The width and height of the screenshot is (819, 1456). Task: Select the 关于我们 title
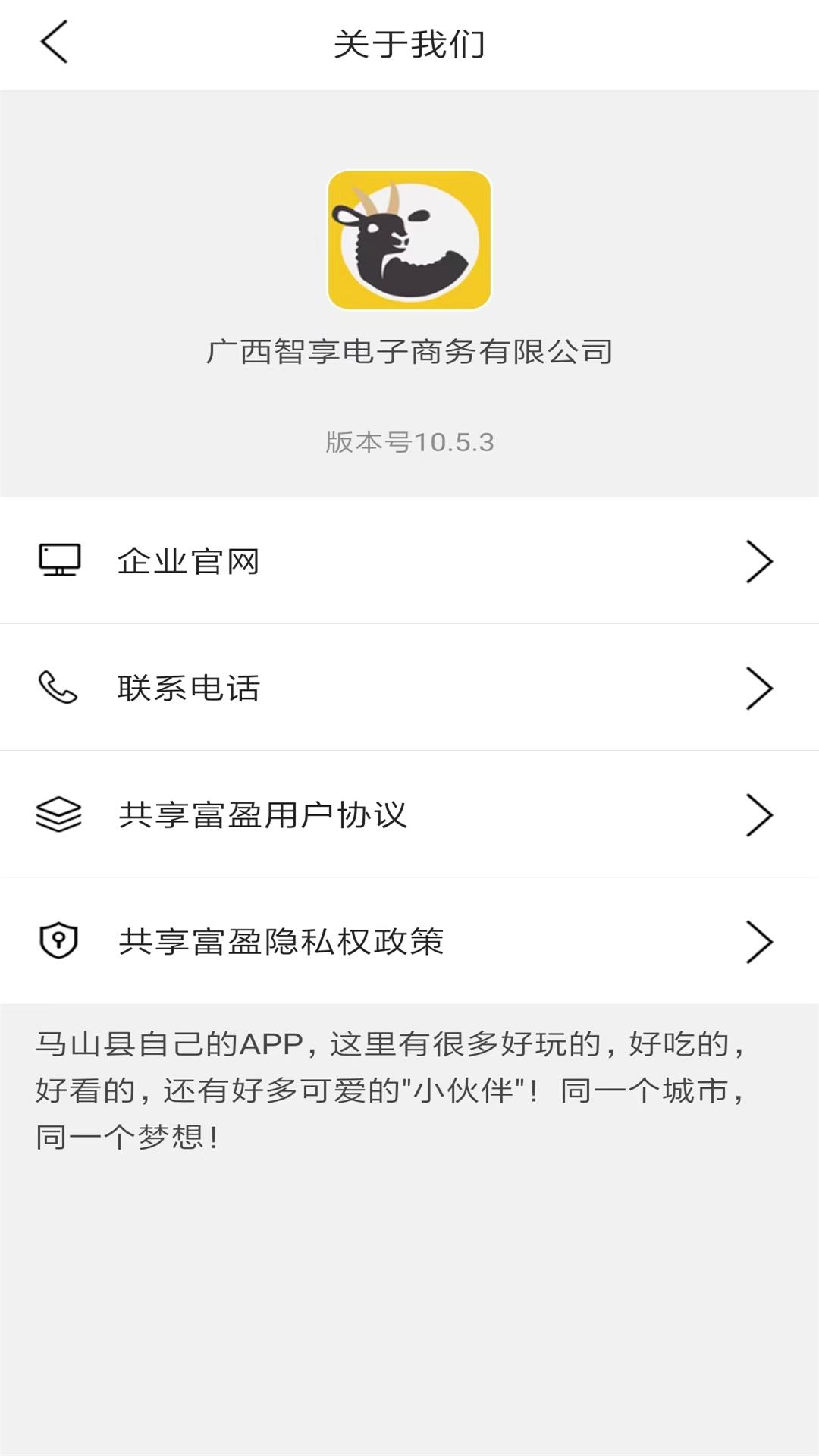pyautogui.click(x=409, y=43)
